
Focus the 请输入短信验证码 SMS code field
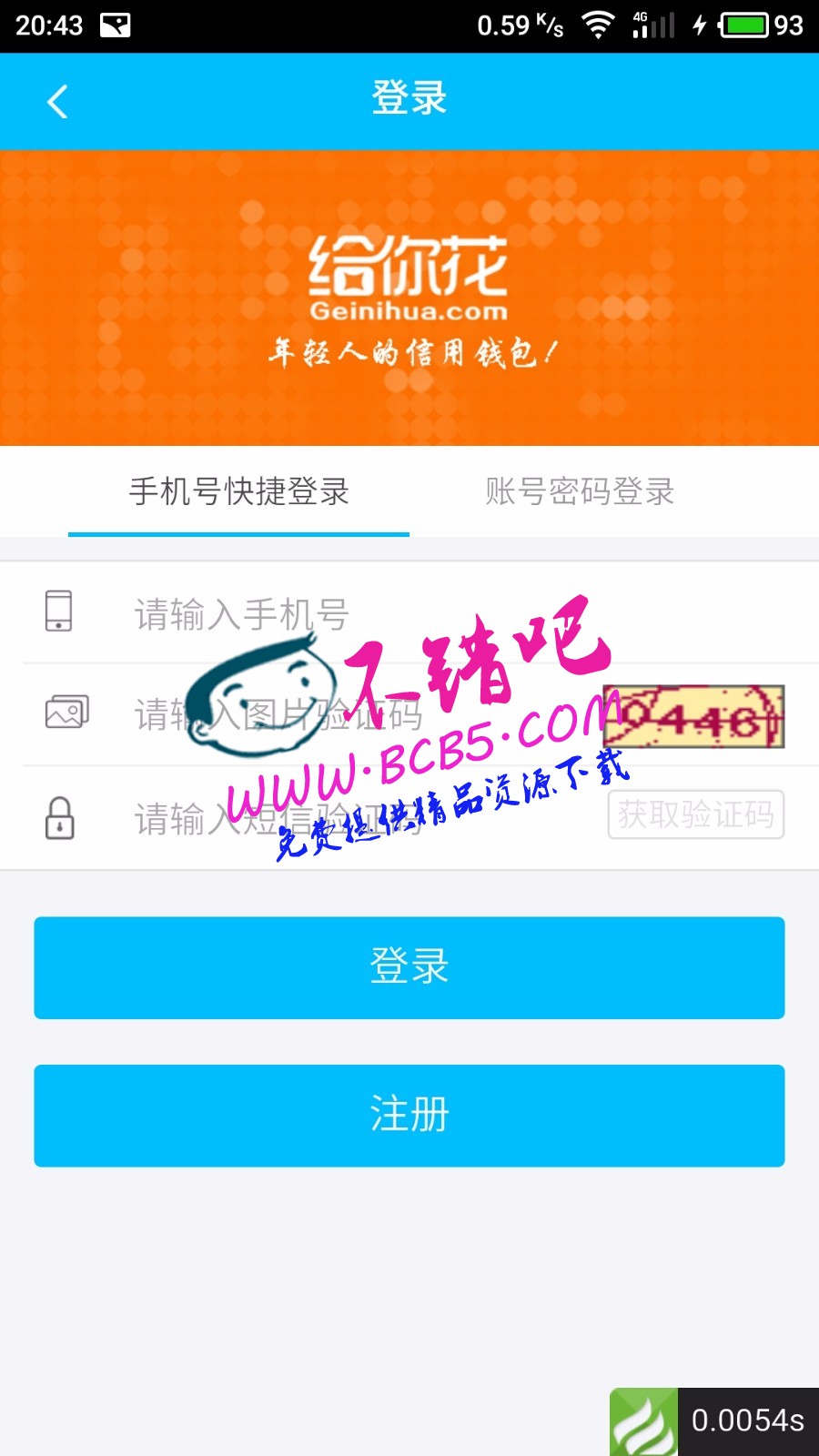click(346, 818)
